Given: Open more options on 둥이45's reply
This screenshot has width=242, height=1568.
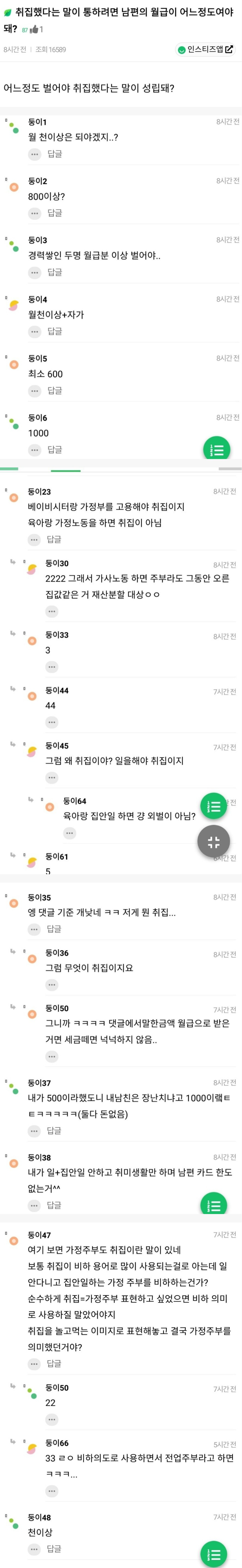Looking at the screenshot, I should 52,777.
